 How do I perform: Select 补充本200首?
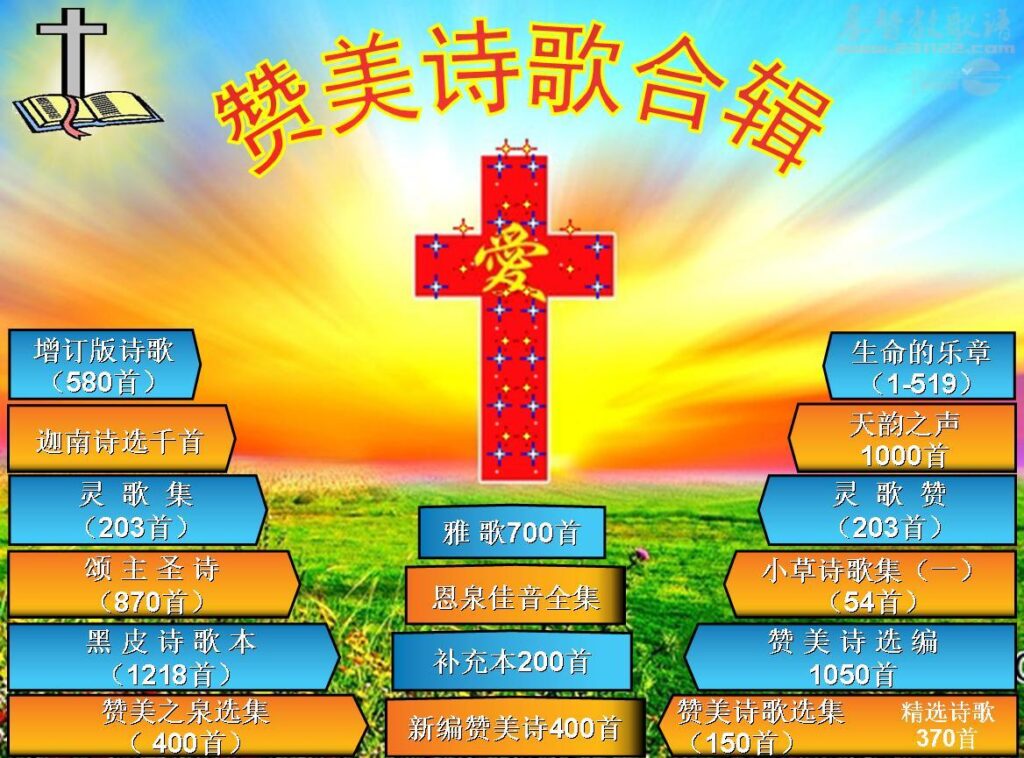(x=511, y=661)
